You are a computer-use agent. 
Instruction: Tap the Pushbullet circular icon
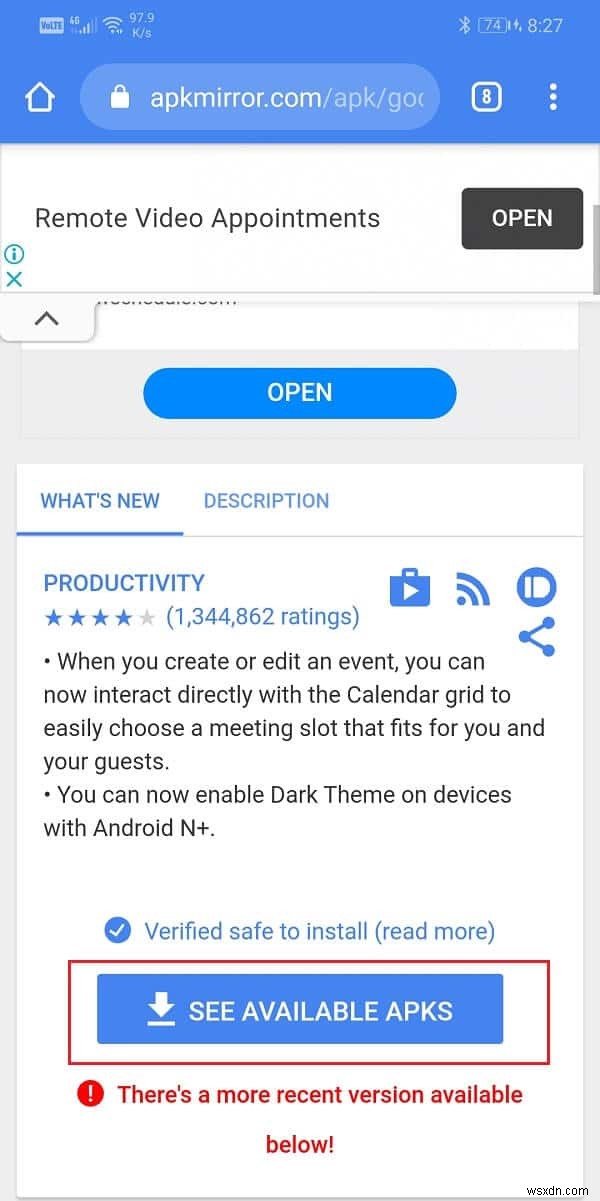[536, 588]
